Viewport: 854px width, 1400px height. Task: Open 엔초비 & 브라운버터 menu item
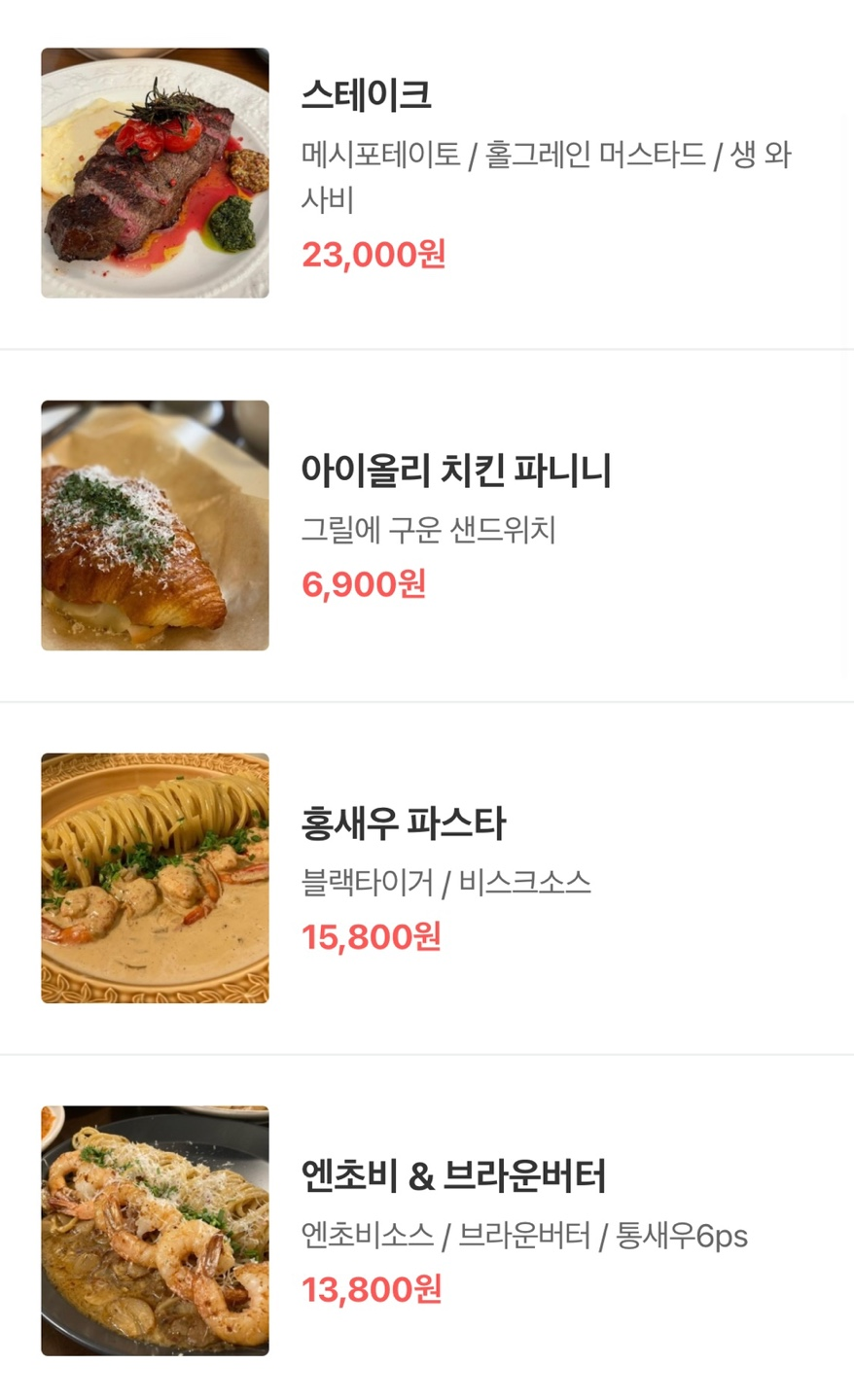453,1176
